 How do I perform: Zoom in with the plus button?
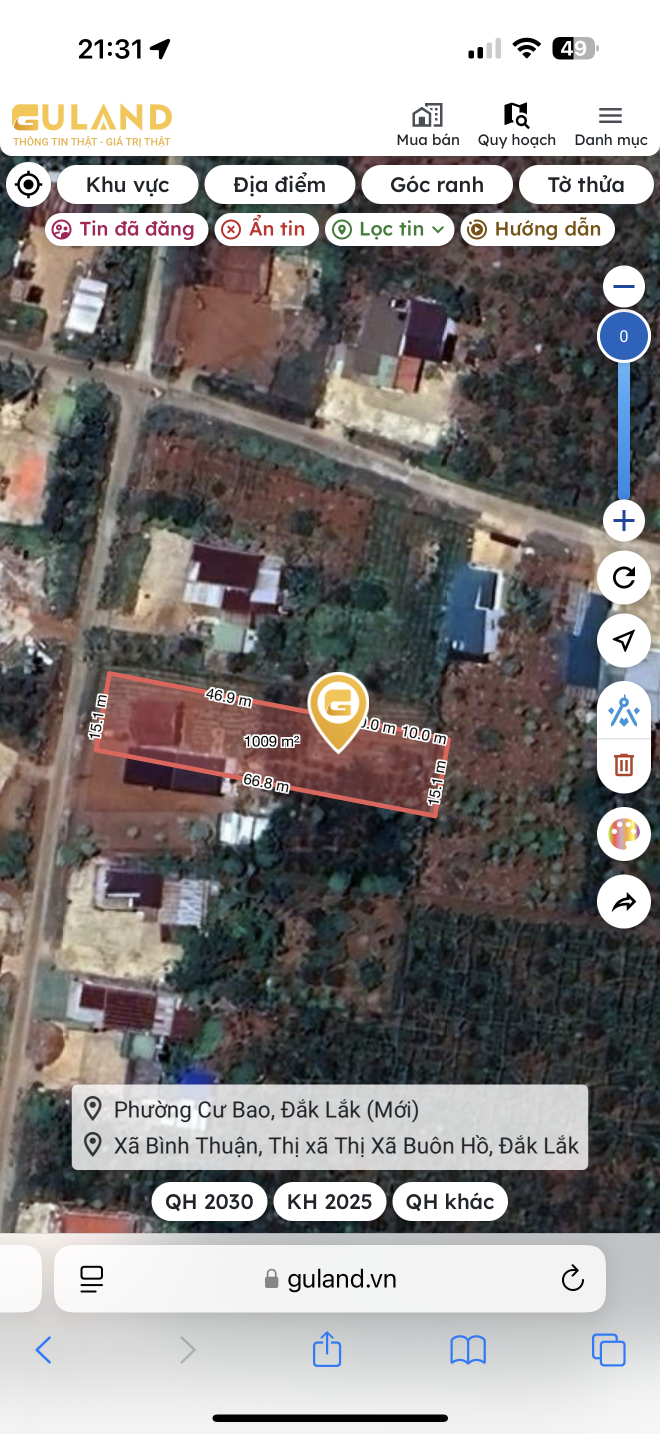[624, 521]
